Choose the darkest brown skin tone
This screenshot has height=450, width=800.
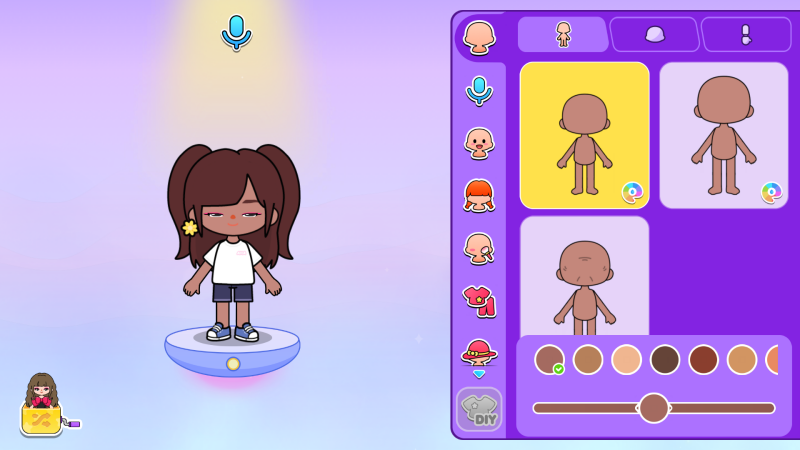click(x=665, y=360)
